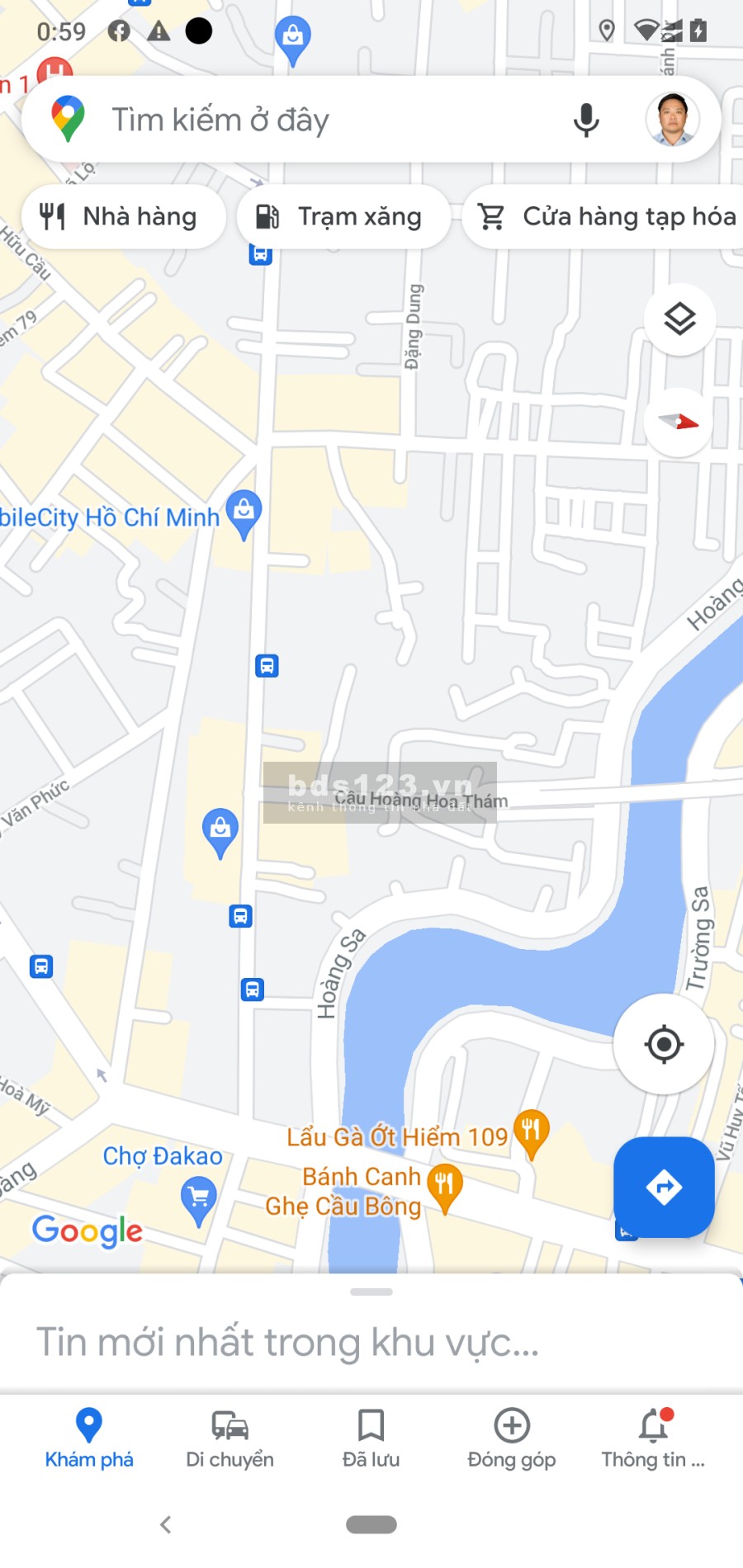Center map on my location
This screenshot has width=743, height=1568.
(x=664, y=1044)
